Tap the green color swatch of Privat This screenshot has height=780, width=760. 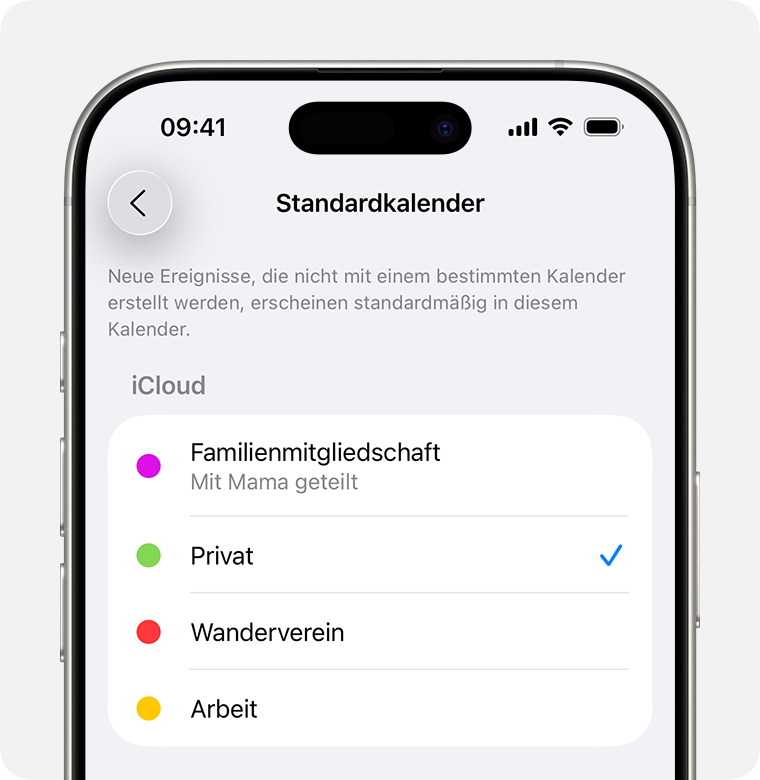pos(149,556)
